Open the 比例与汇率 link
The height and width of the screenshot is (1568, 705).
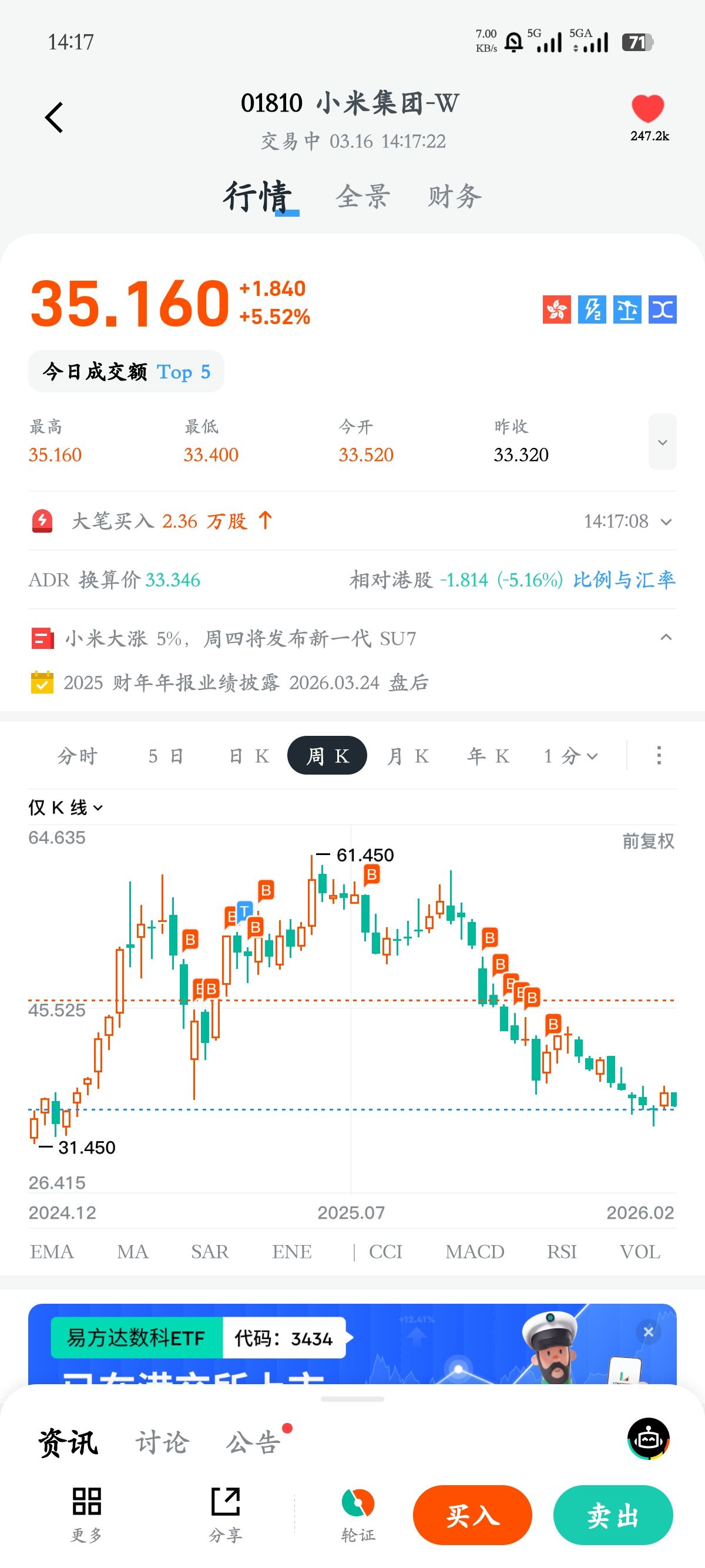pos(624,580)
